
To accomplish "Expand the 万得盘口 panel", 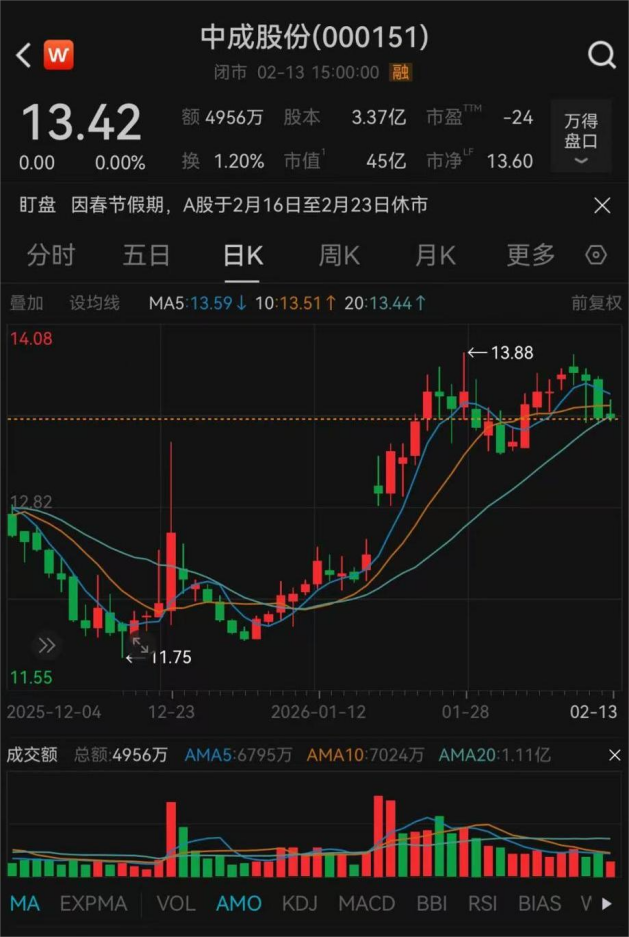I will 580,136.
